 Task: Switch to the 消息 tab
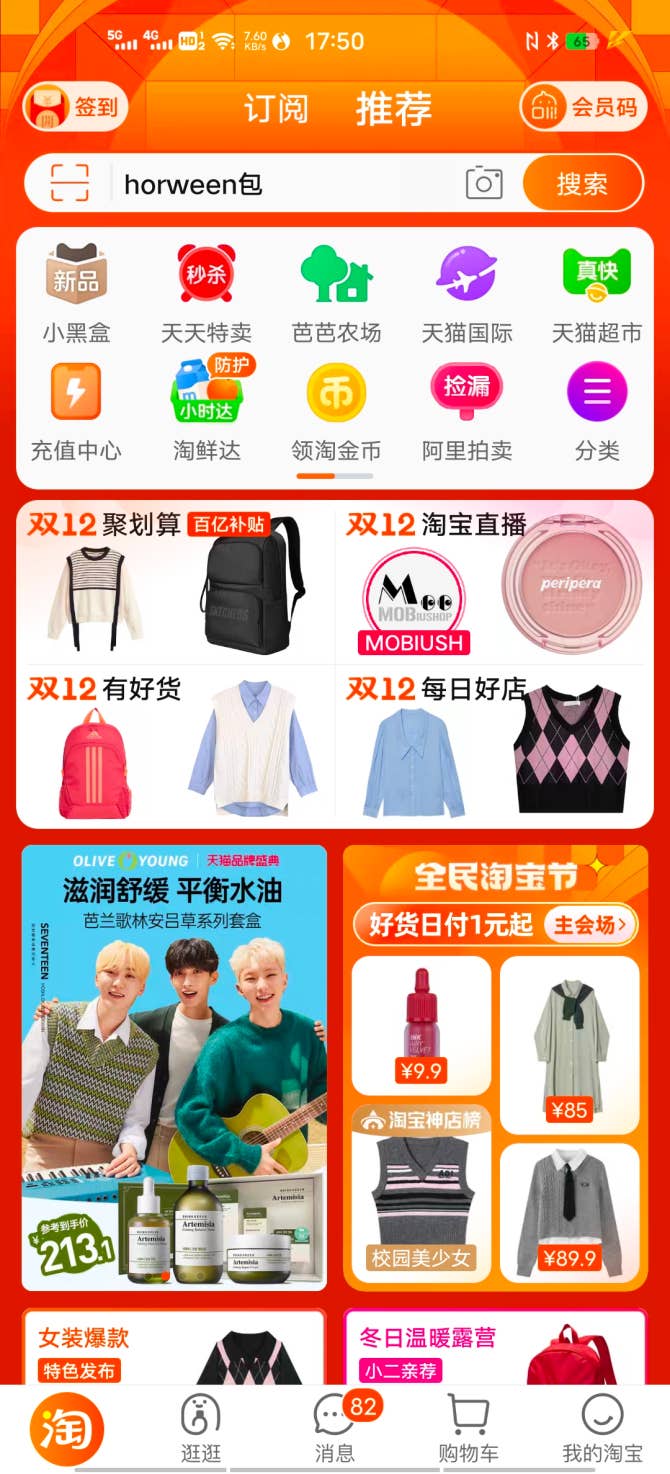pos(335,1427)
